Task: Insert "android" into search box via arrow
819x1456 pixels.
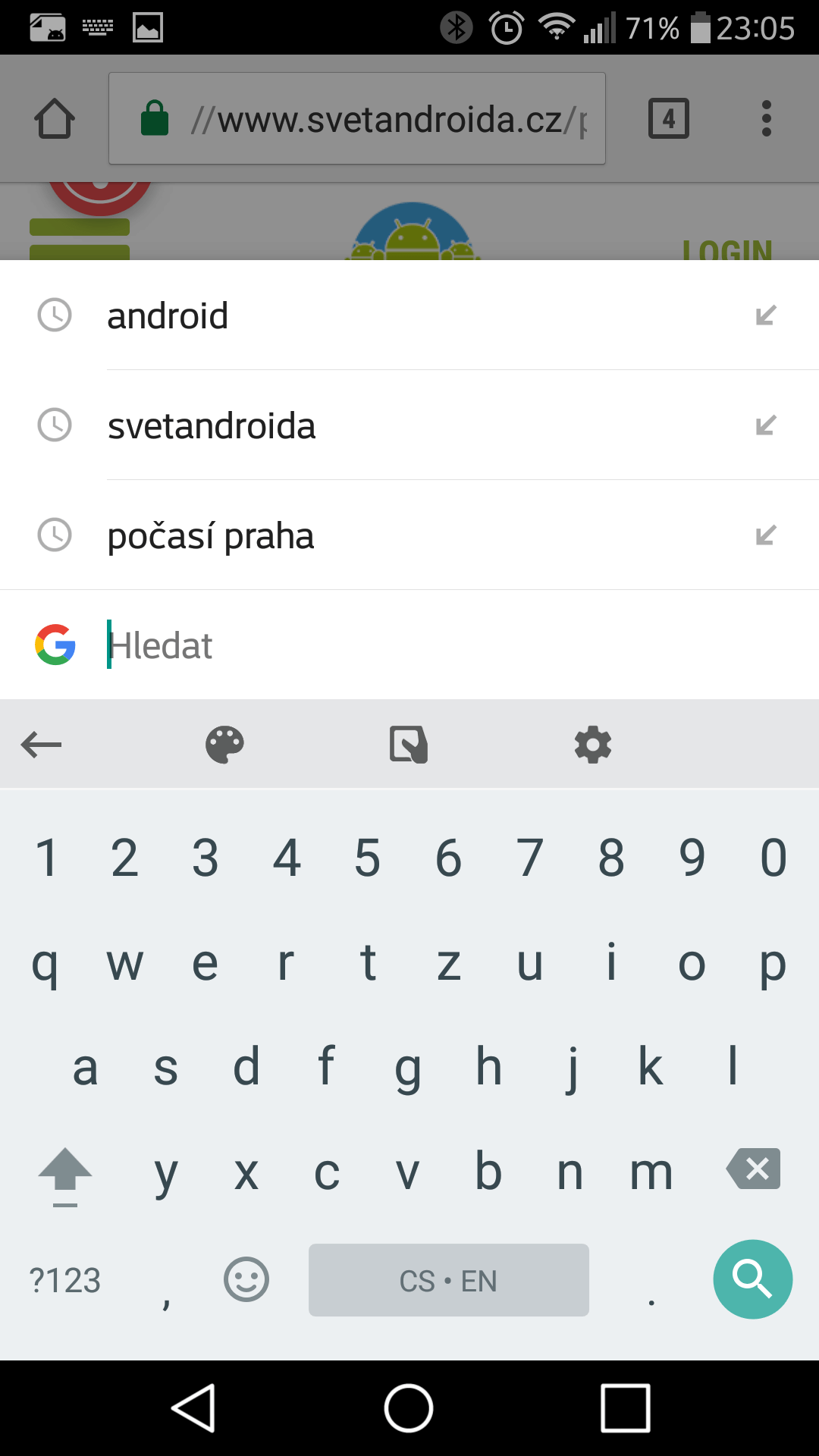Action: pyautogui.click(x=766, y=315)
